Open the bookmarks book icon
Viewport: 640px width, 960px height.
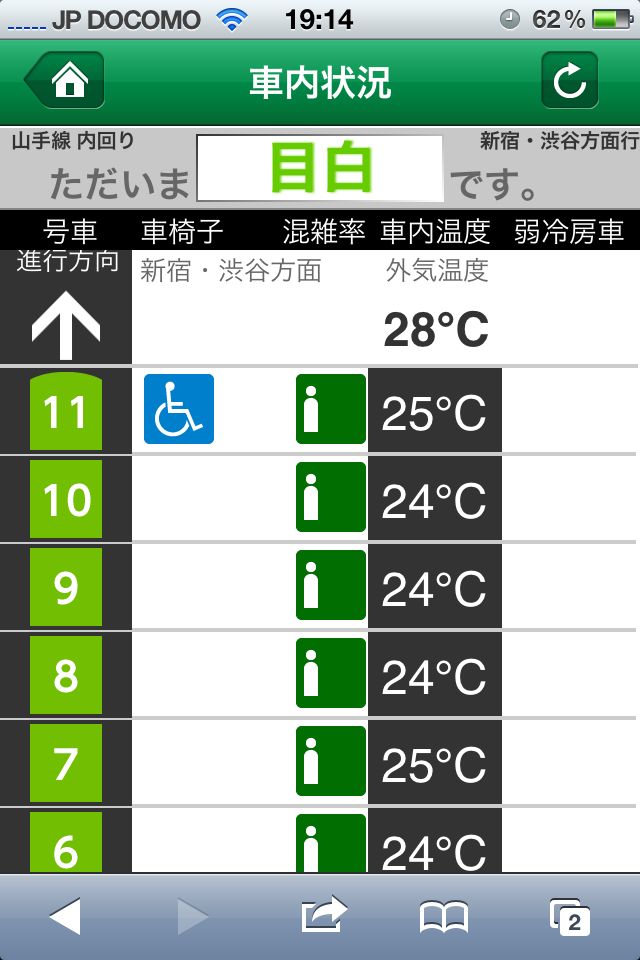(x=444, y=916)
